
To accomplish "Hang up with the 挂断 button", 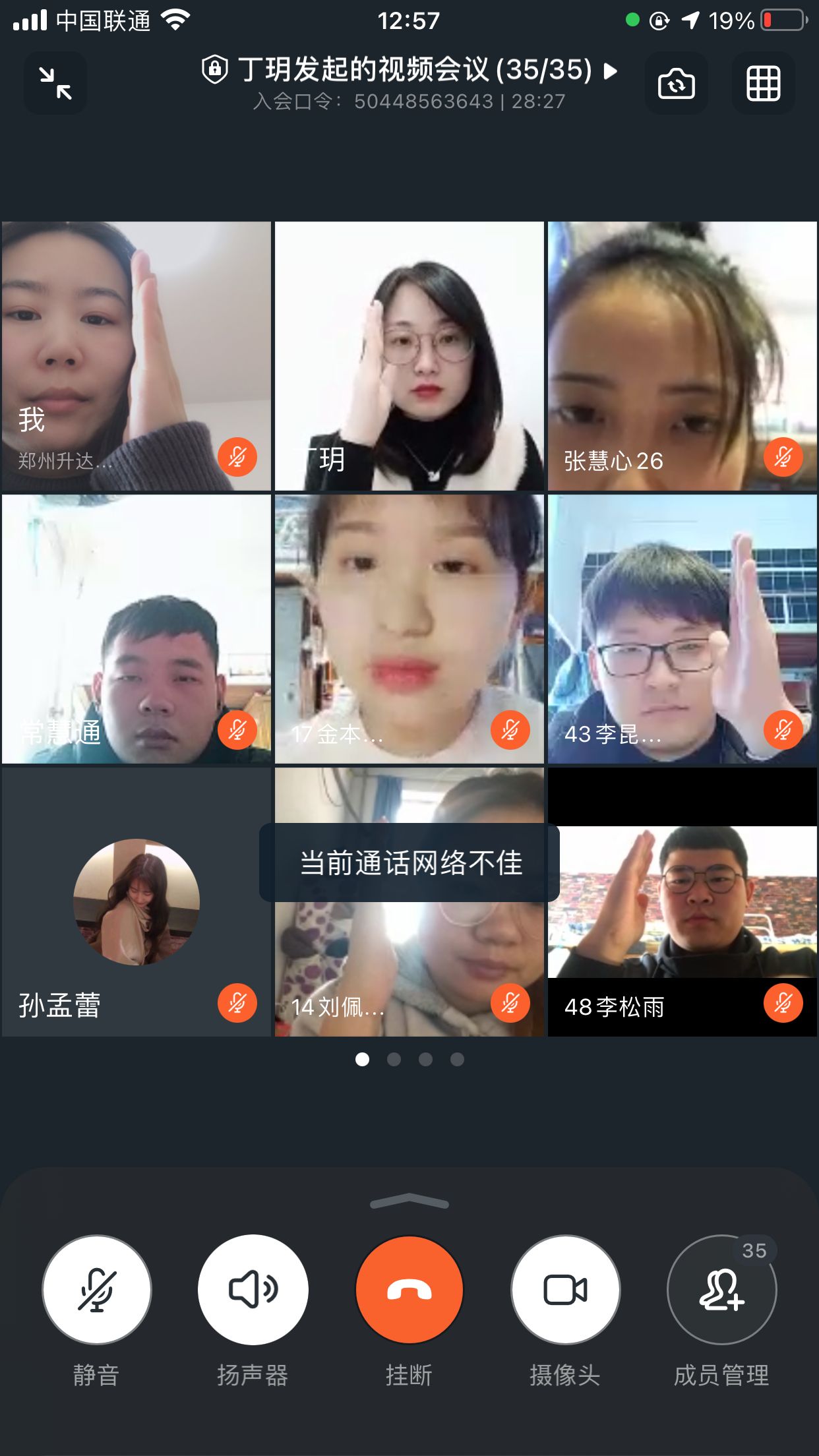I will pyautogui.click(x=409, y=1289).
